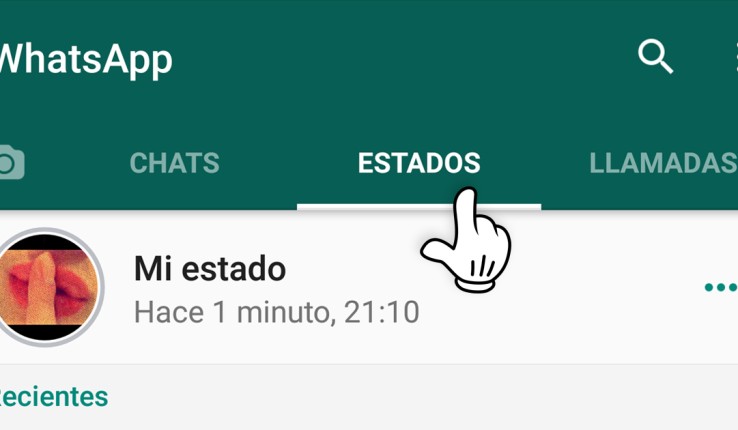Viewport: 738px width, 430px height.
Task: Select the ESTADOS tab
Action: click(418, 163)
